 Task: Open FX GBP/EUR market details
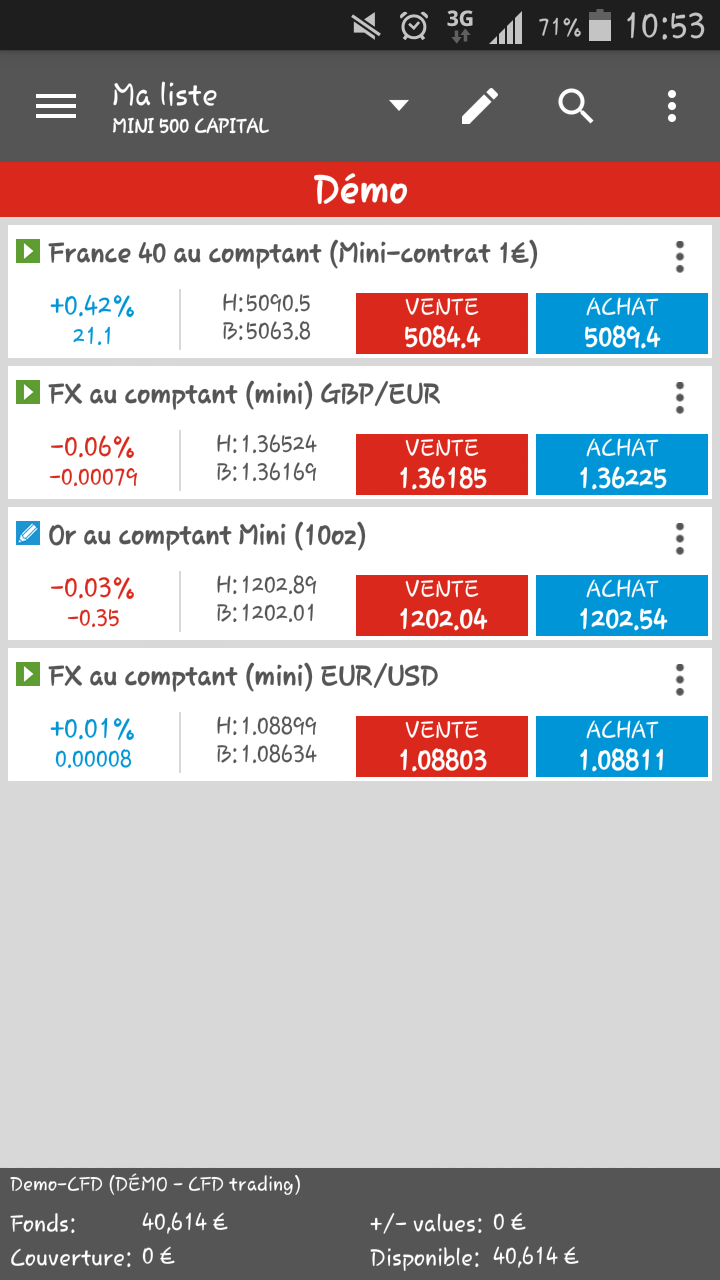point(244,395)
